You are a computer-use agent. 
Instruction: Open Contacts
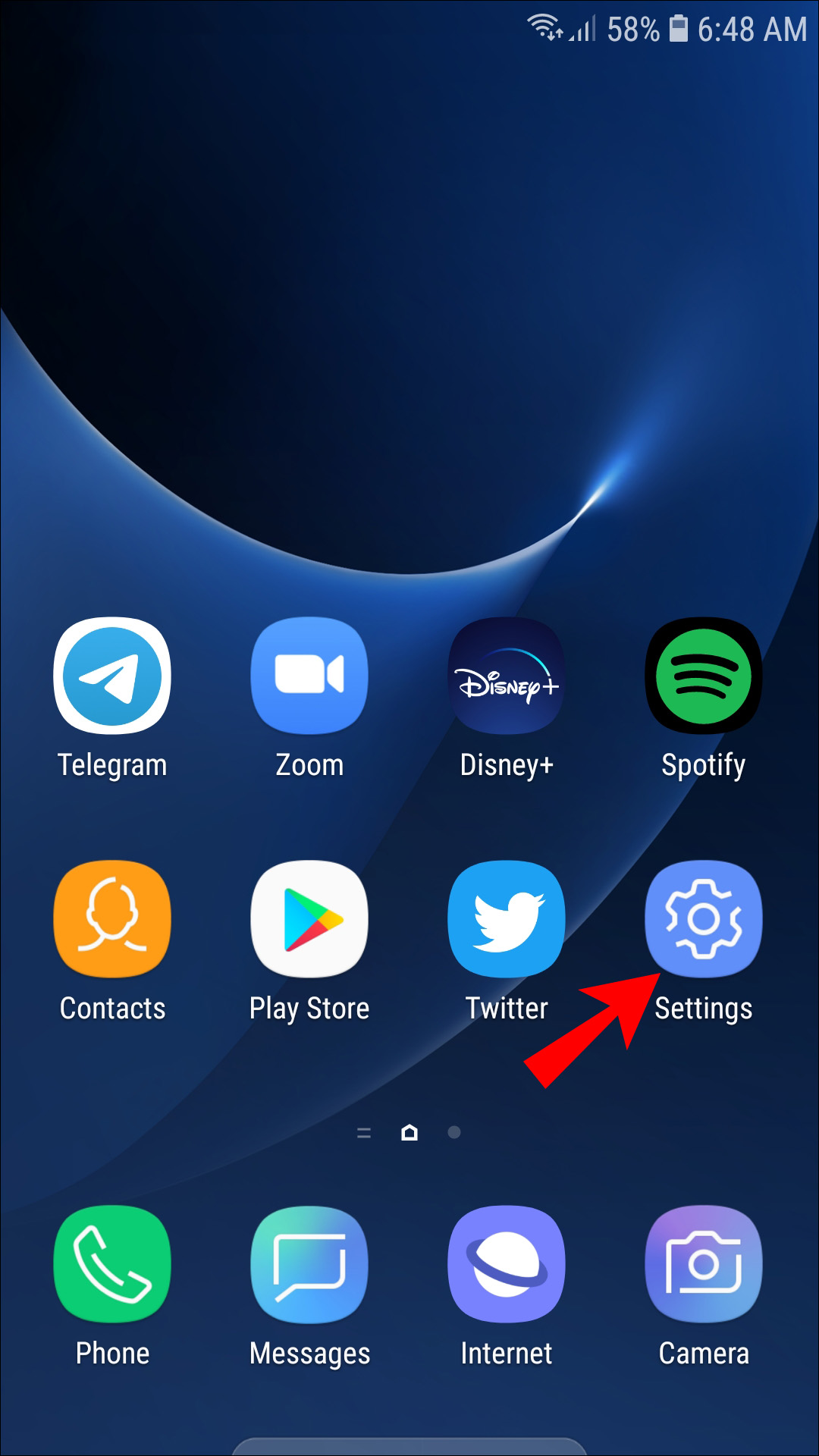pyautogui.click(x=112, y=918)
